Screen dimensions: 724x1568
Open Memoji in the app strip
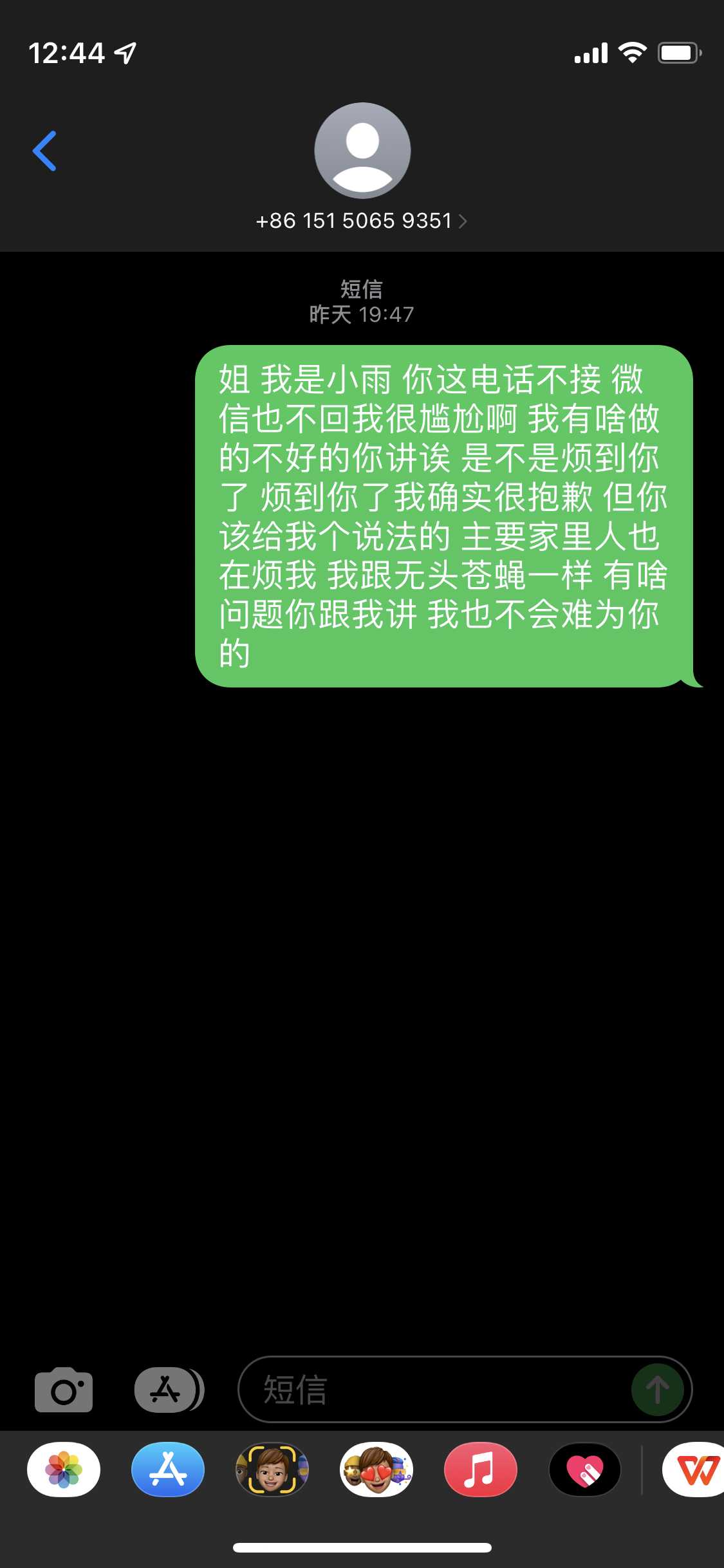click(x=272, y=1470)
